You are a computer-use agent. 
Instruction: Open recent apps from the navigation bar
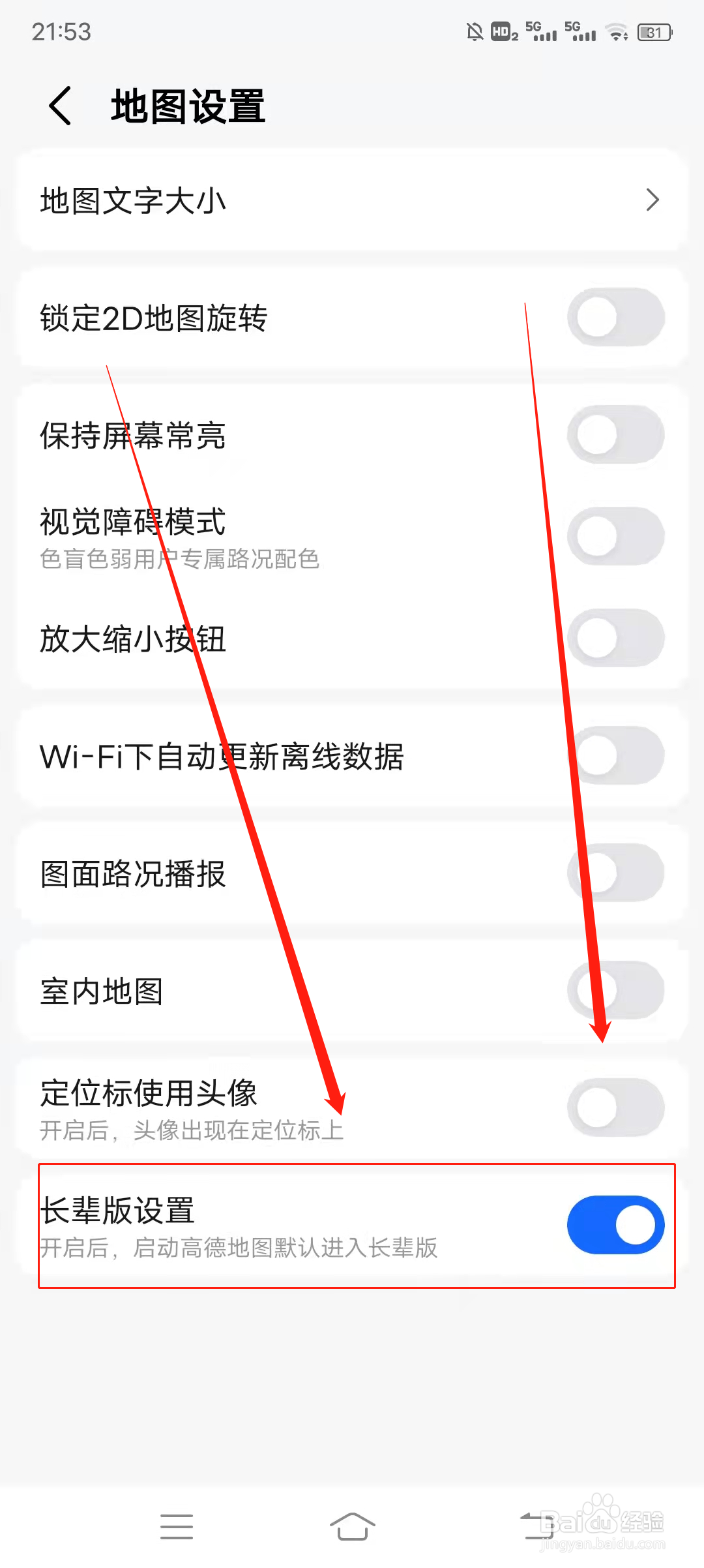coord(176,1526)
